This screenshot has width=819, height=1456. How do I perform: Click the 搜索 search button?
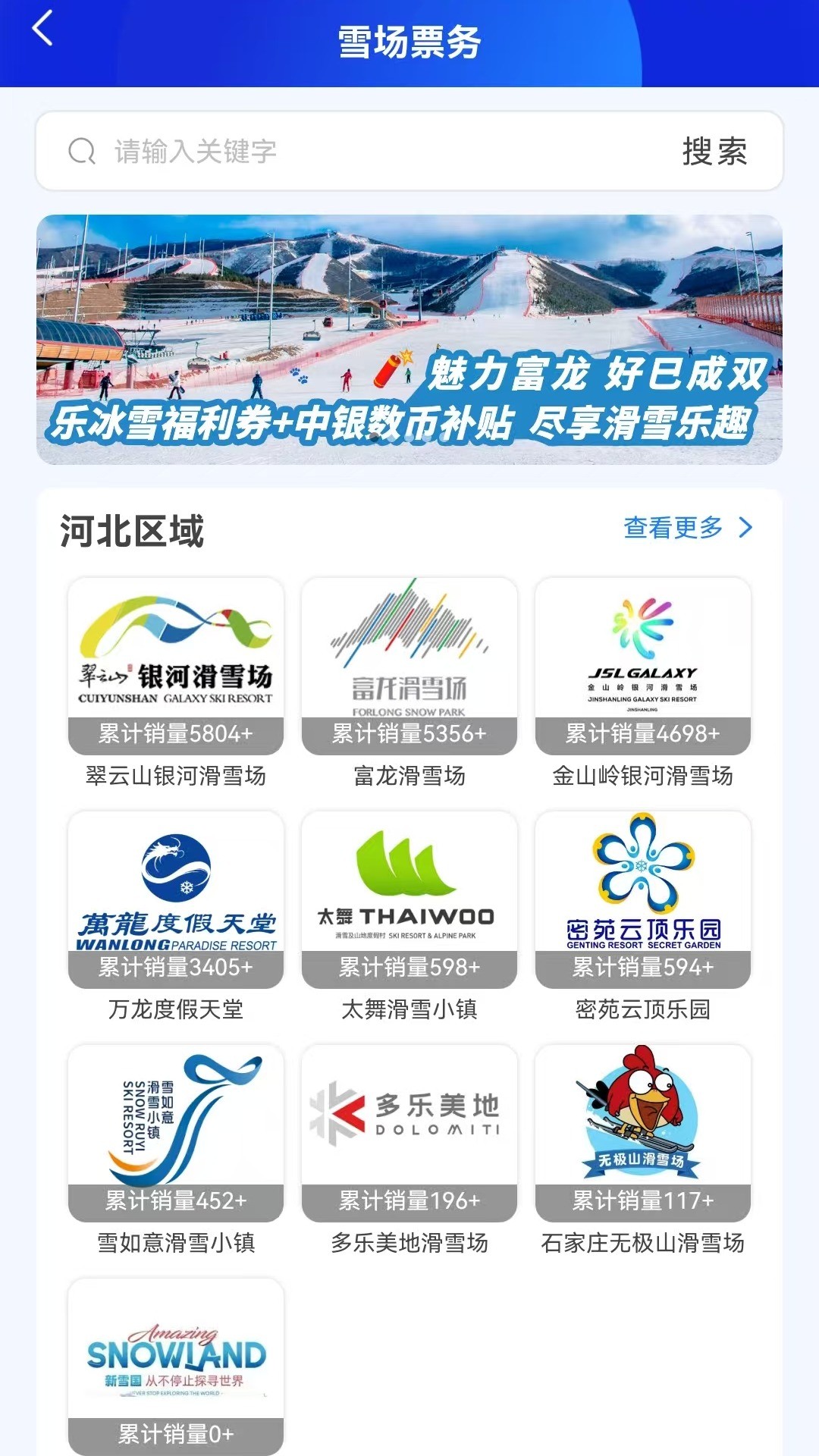(x=714, y=152)
